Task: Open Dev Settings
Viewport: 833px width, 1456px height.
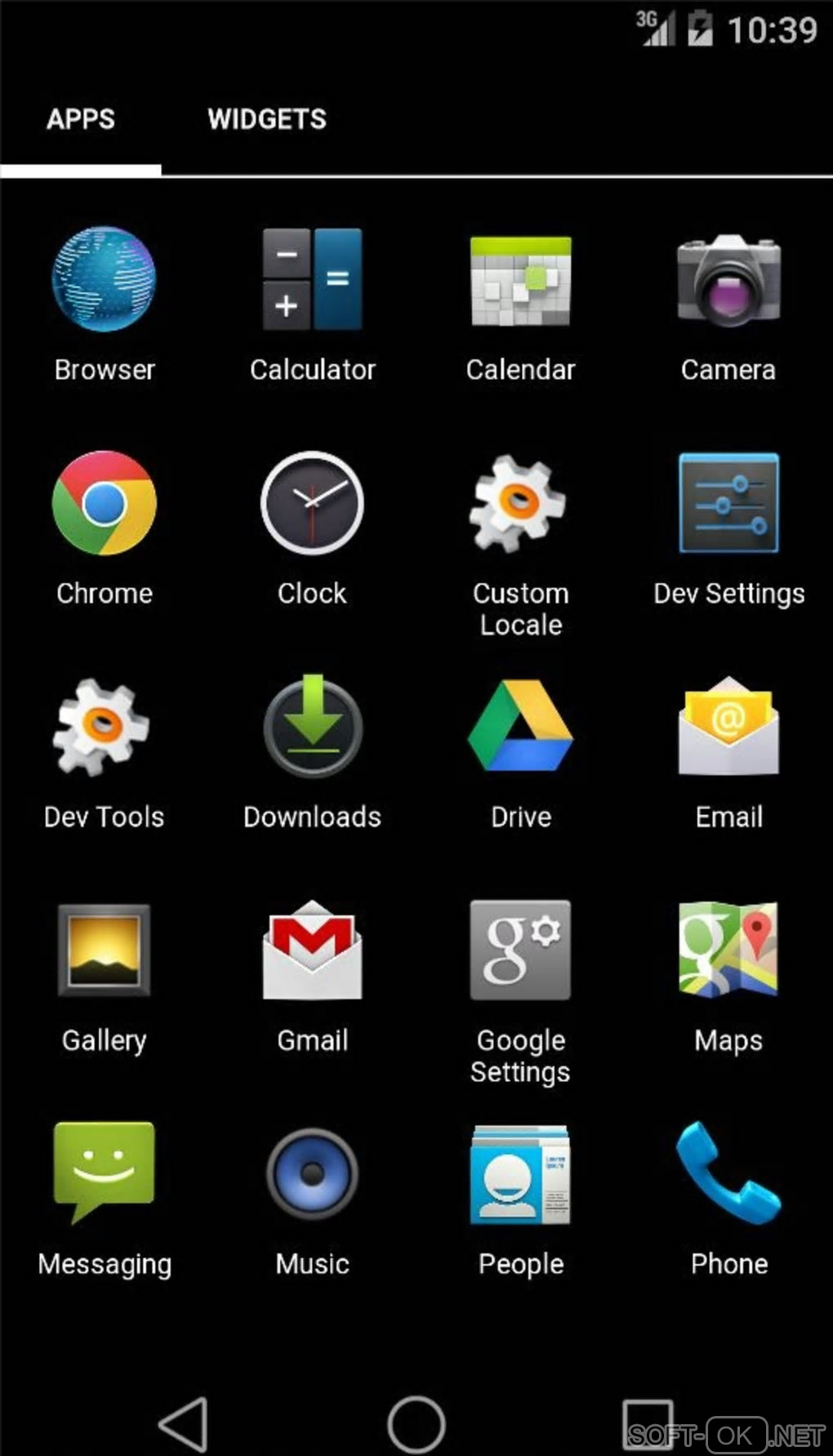Action: pyautogui.click(x=728, y=503)
